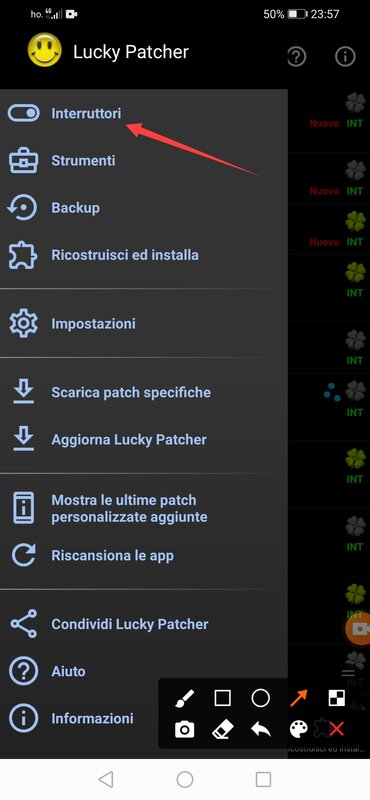370x800 pixels.
Task: Tap the info icon in app bar
Action: pos(345,56)
